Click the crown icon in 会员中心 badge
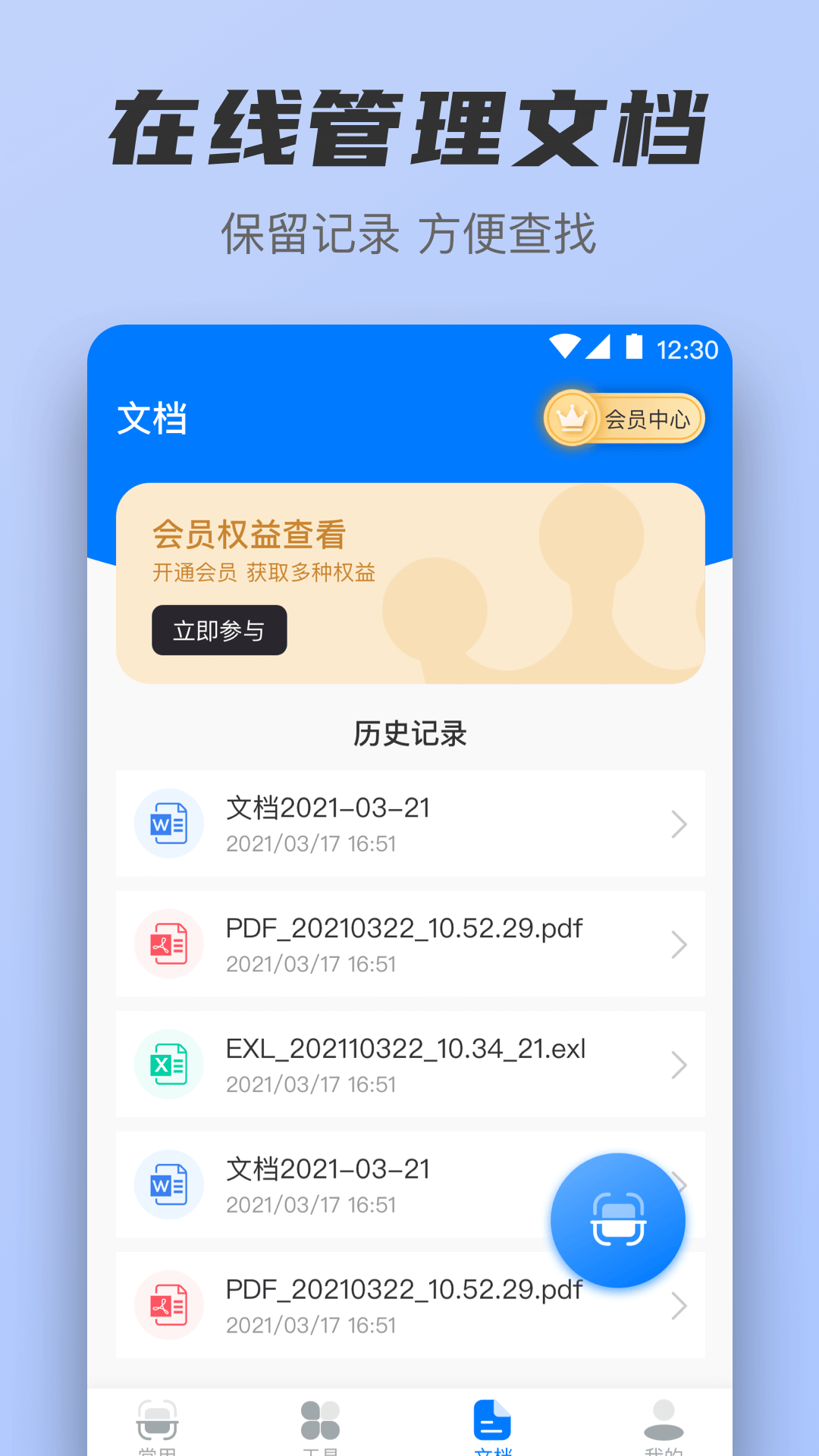The image size is (819, 1456). [x=573, y=418]
